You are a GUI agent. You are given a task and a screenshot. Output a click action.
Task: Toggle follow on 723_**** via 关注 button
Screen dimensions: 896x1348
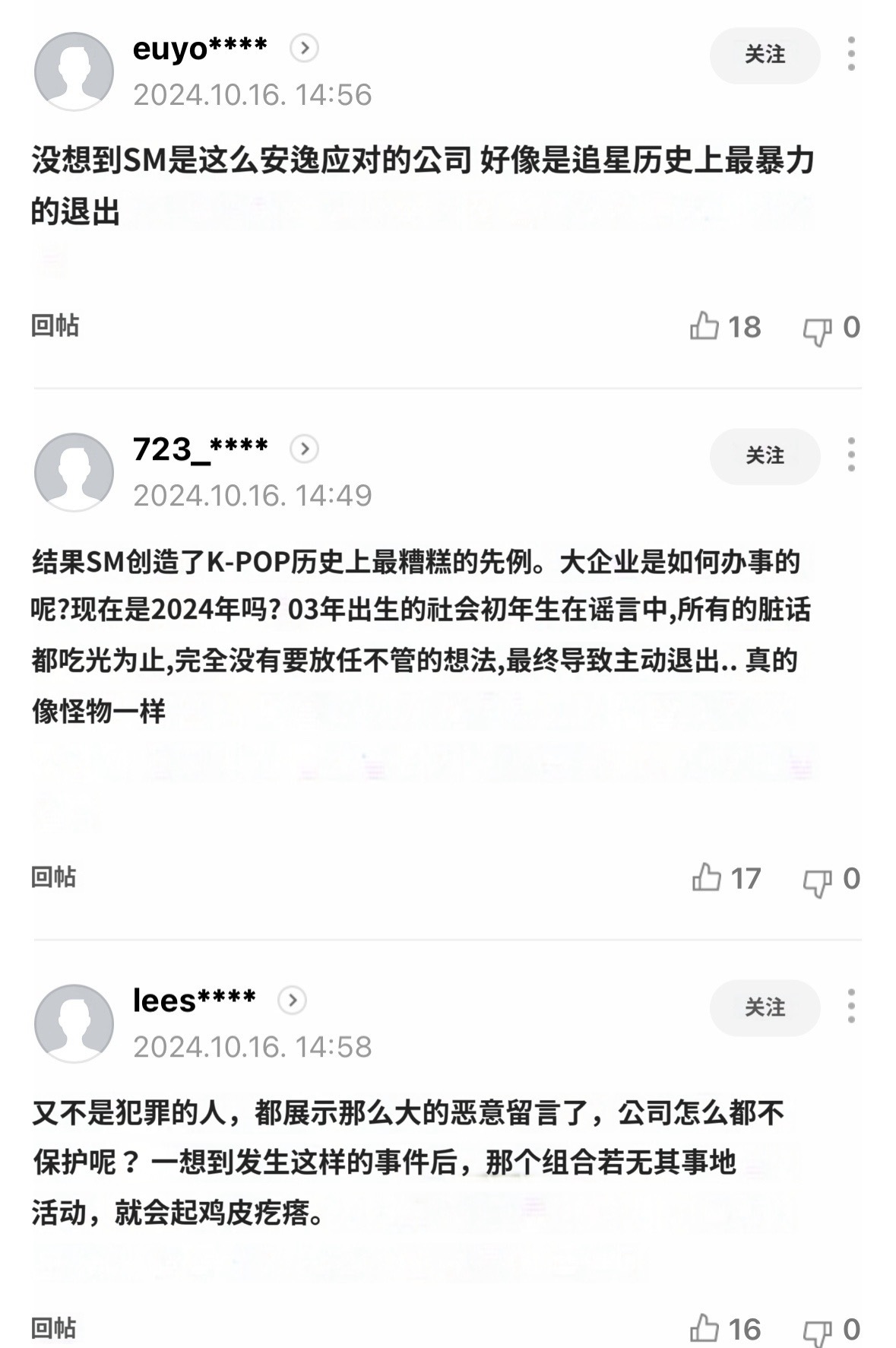click(x=763, y=454)
